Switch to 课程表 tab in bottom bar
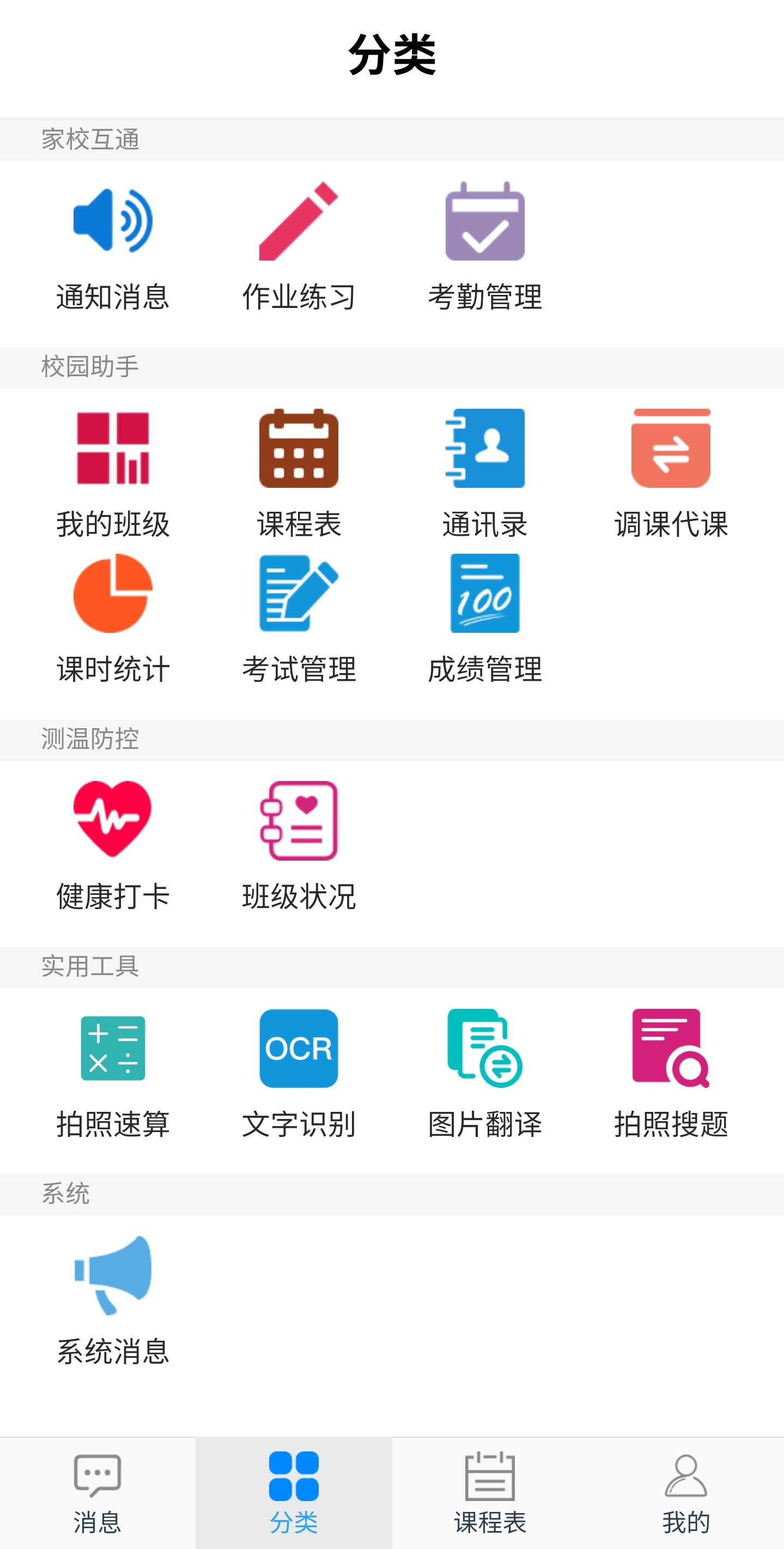784x1549 pixels. [x=490, y=1493]
